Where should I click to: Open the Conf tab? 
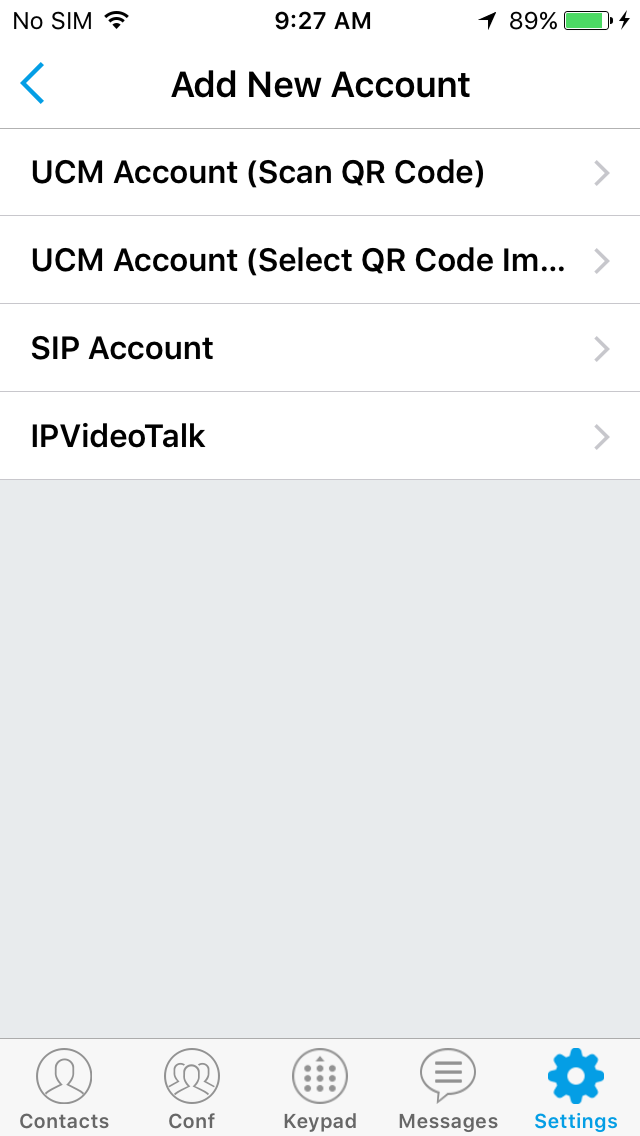192,1089
